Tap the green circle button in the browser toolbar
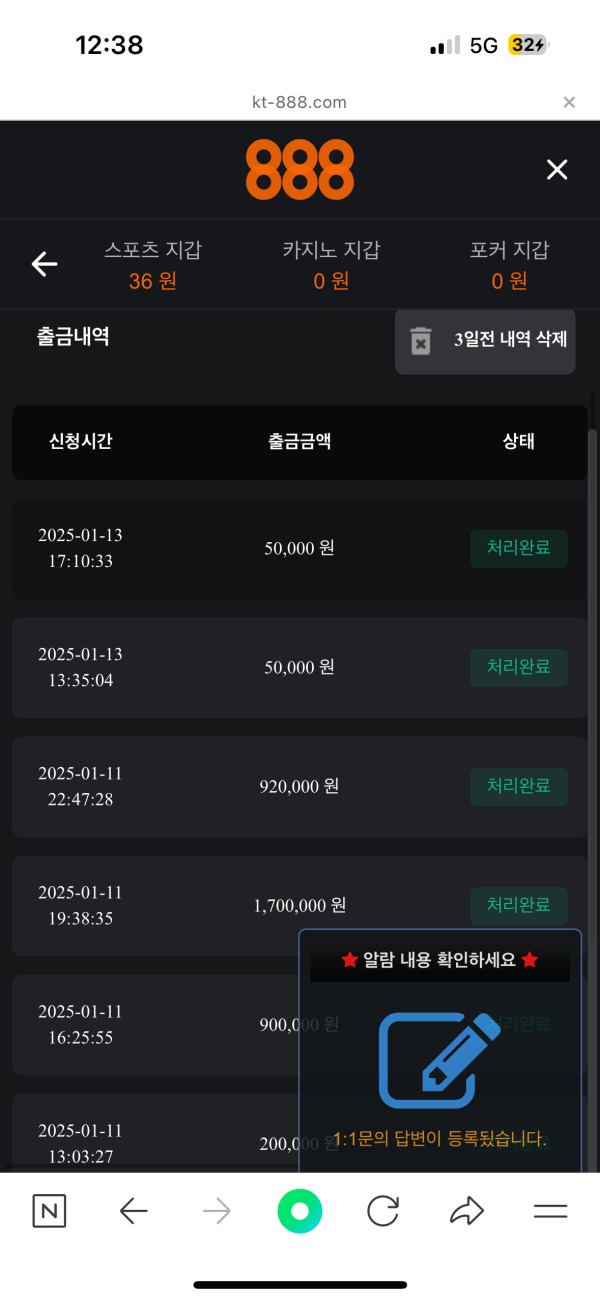 (300, 1212)
